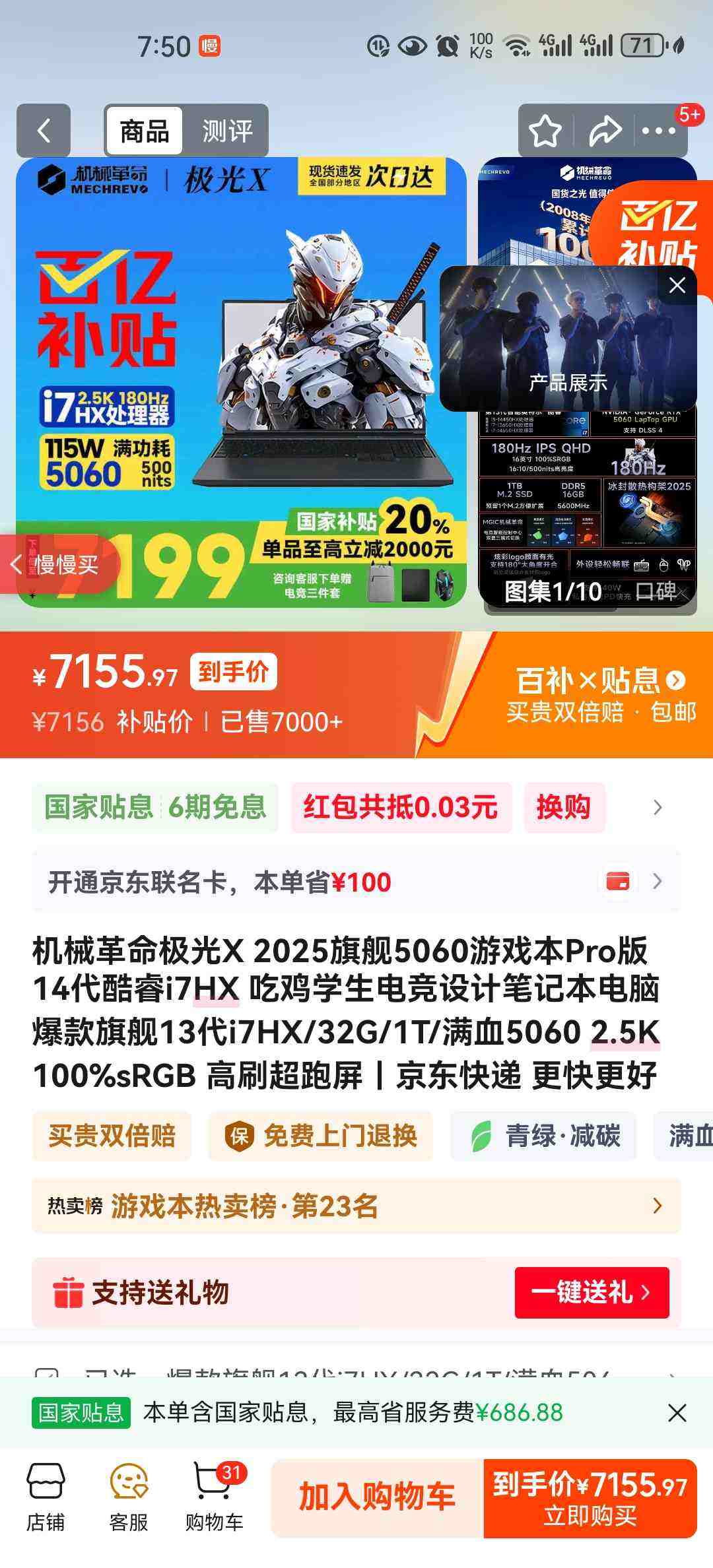
Task: Close the 国家贴息 notice bar
Action: [677, 1413]
